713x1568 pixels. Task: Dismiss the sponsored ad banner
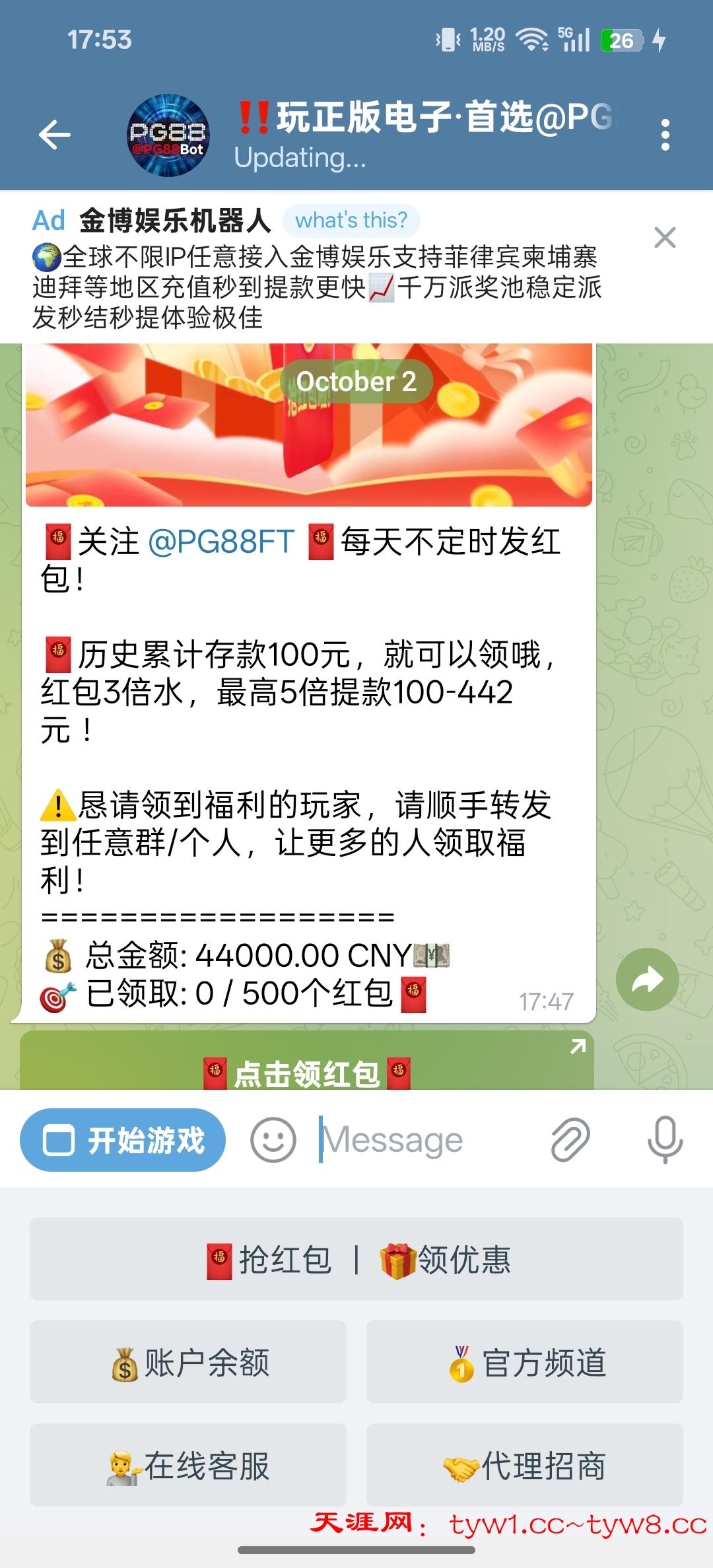point(664,237)
